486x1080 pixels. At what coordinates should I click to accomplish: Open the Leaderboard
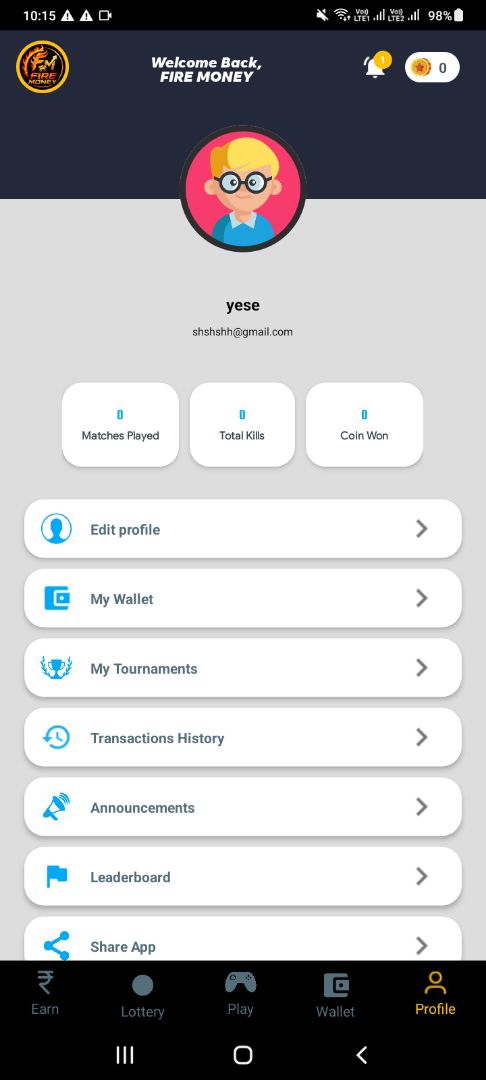click(x=243, y=877)
